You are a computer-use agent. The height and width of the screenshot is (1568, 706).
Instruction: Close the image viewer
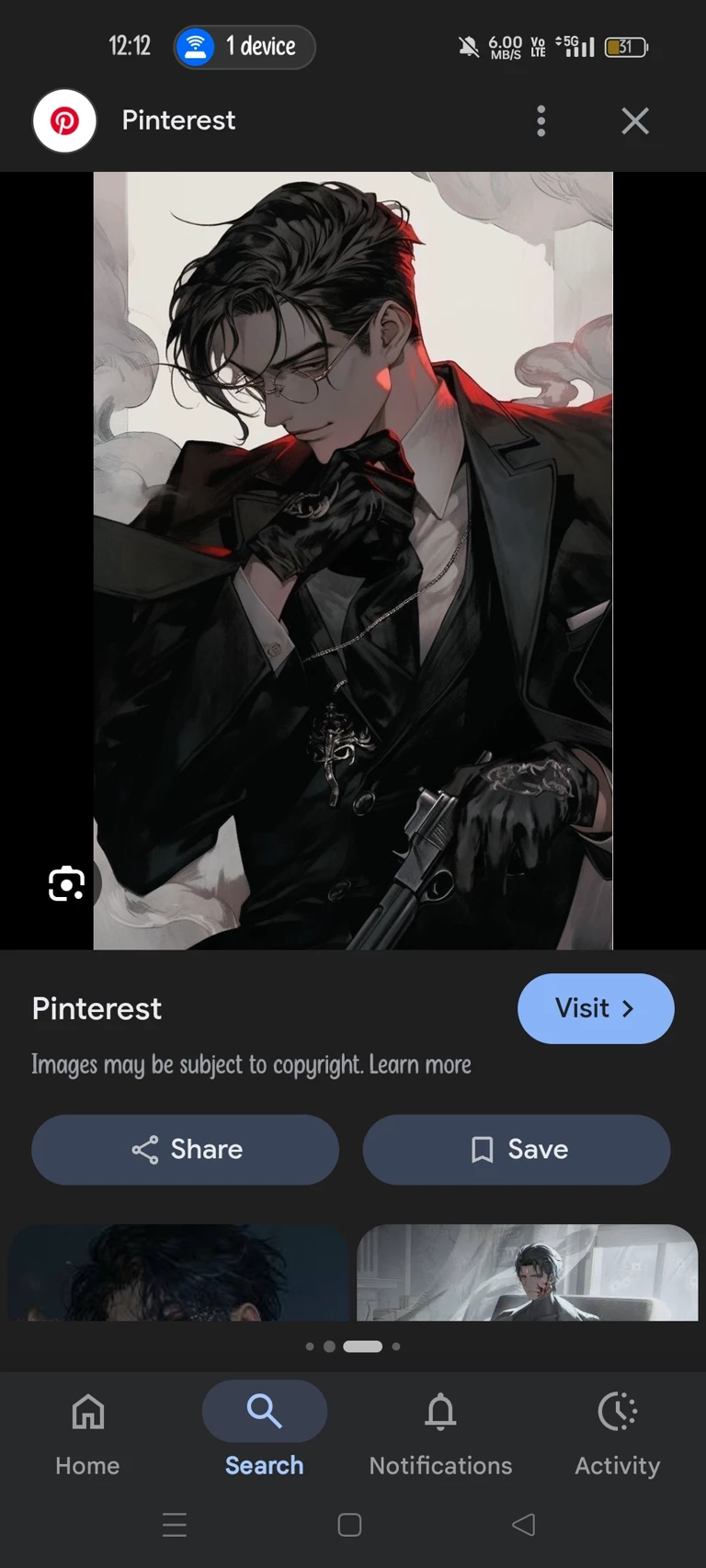click(634, 120)
